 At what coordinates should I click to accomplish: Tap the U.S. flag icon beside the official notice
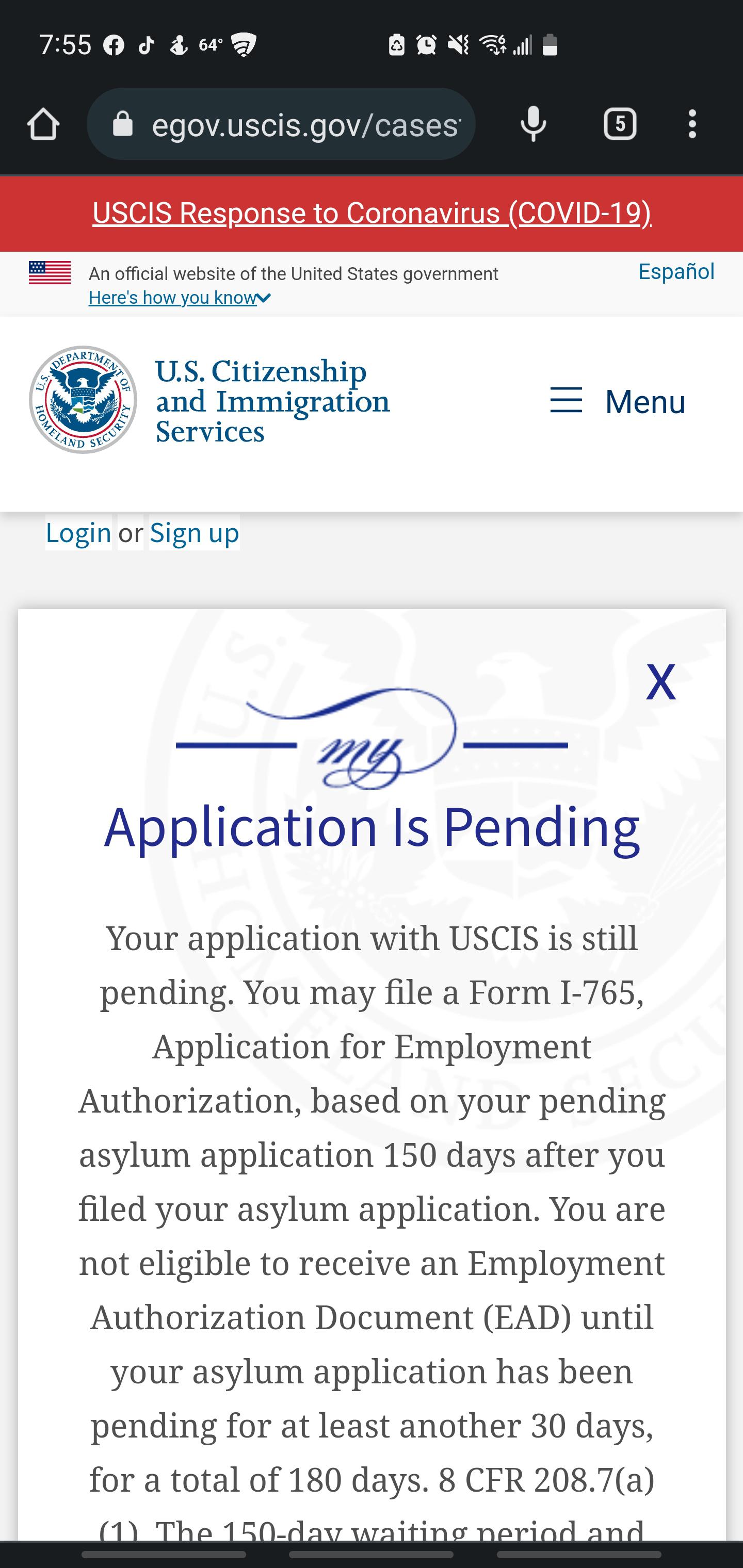coord(49,273)
